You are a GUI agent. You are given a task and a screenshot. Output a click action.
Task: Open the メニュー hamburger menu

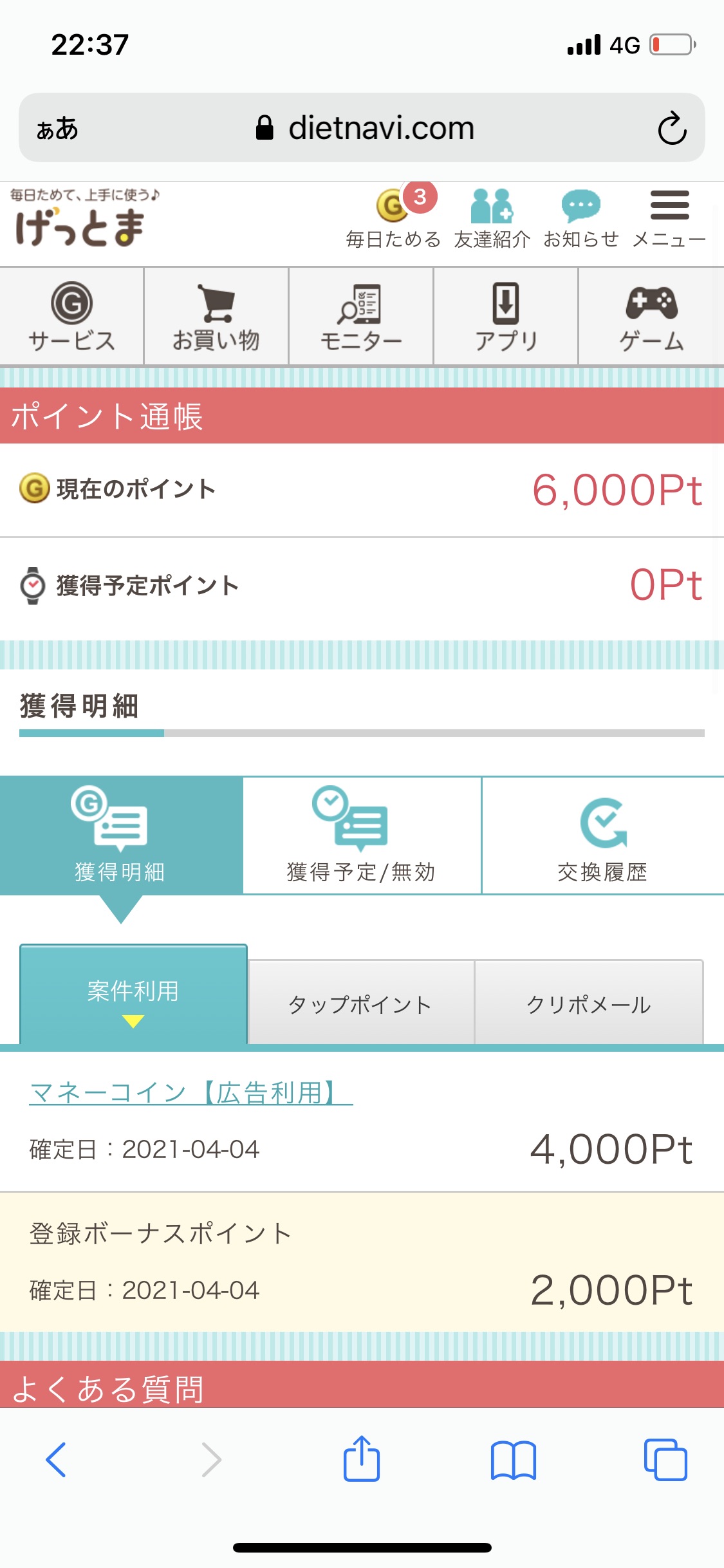[669, 219]
